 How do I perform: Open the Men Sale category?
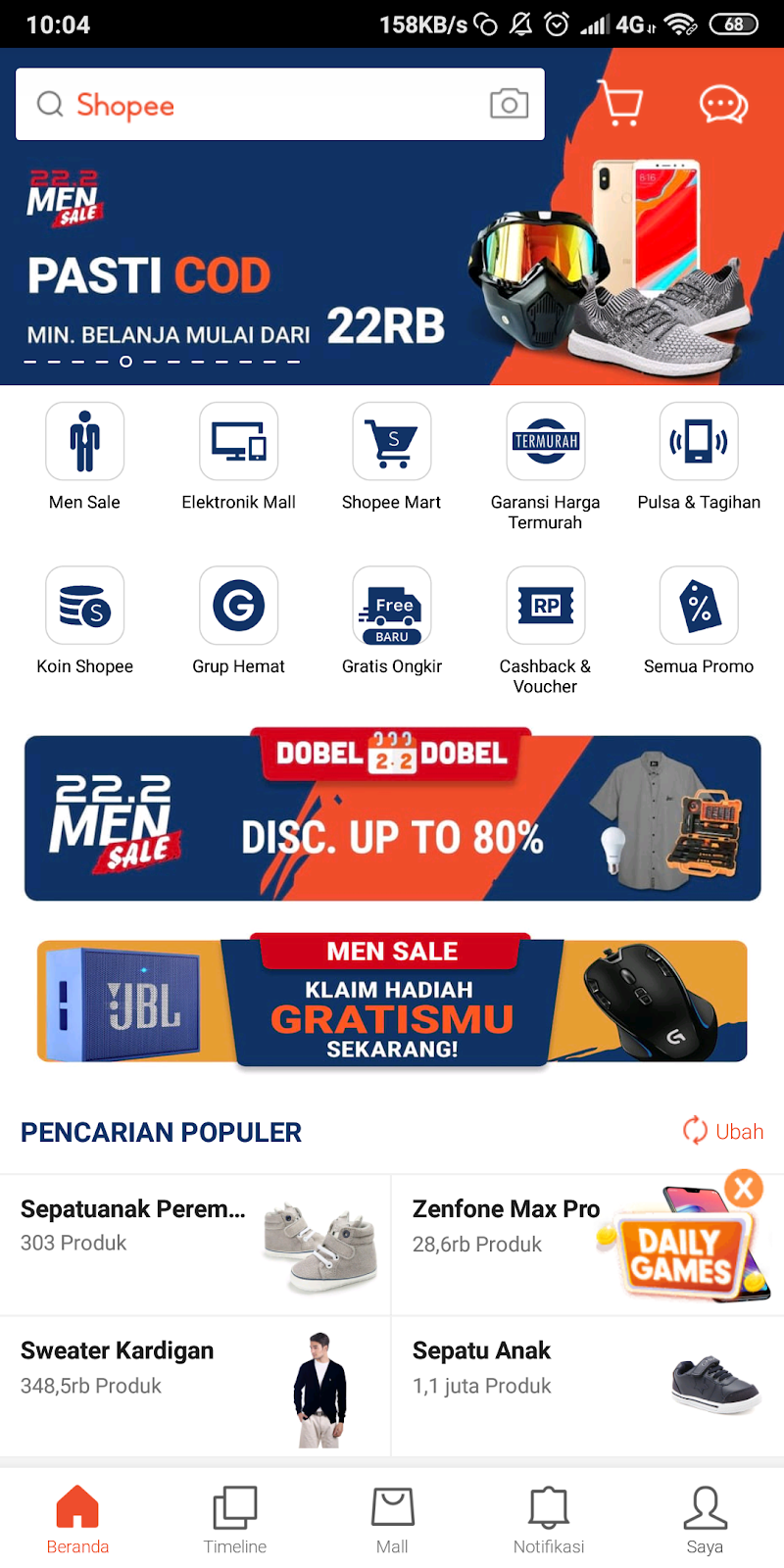click(x=84, y=457)
